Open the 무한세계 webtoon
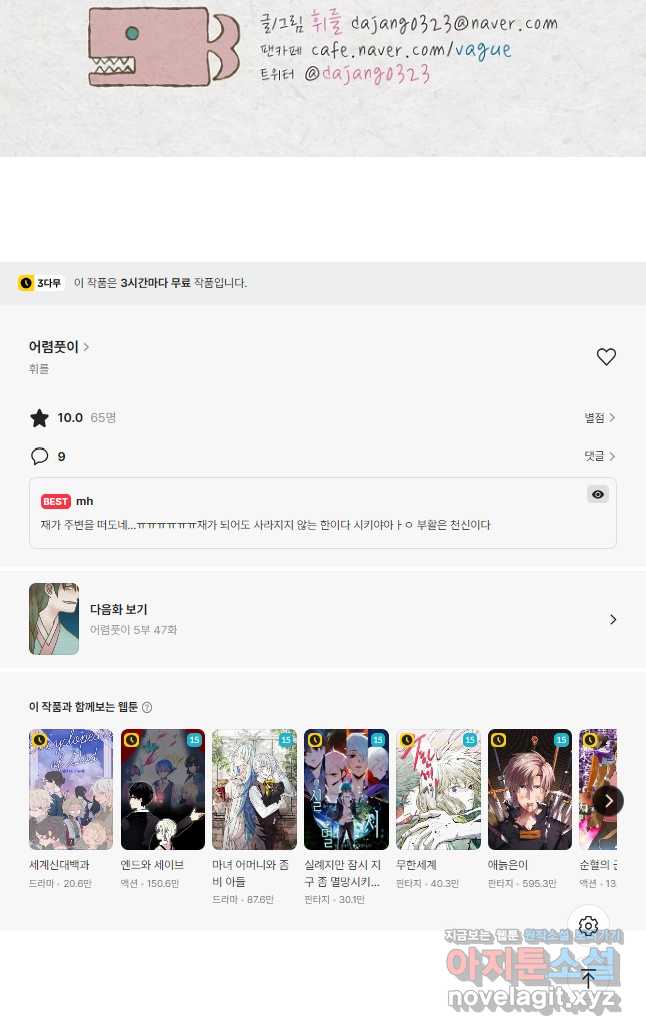Screen dimensions: 646x1036 click(x=438, y=809)
